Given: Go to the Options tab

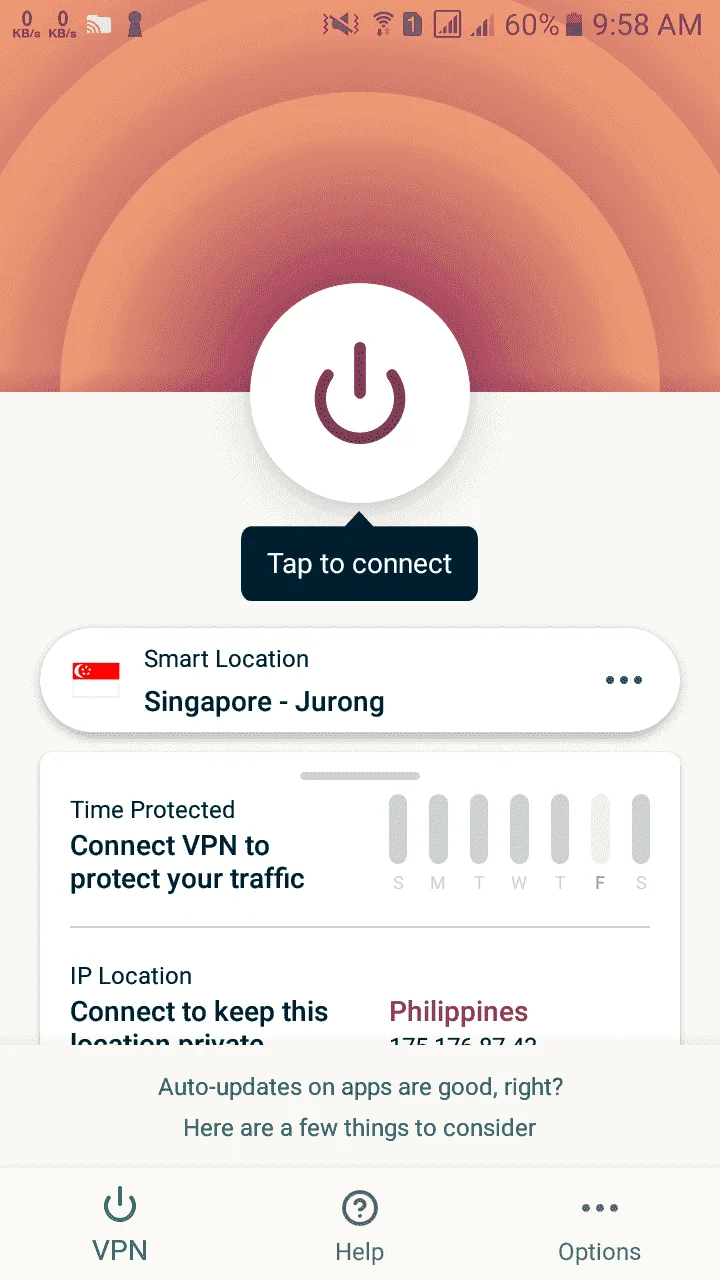Looking at the screenshot, I should 600,1224.
